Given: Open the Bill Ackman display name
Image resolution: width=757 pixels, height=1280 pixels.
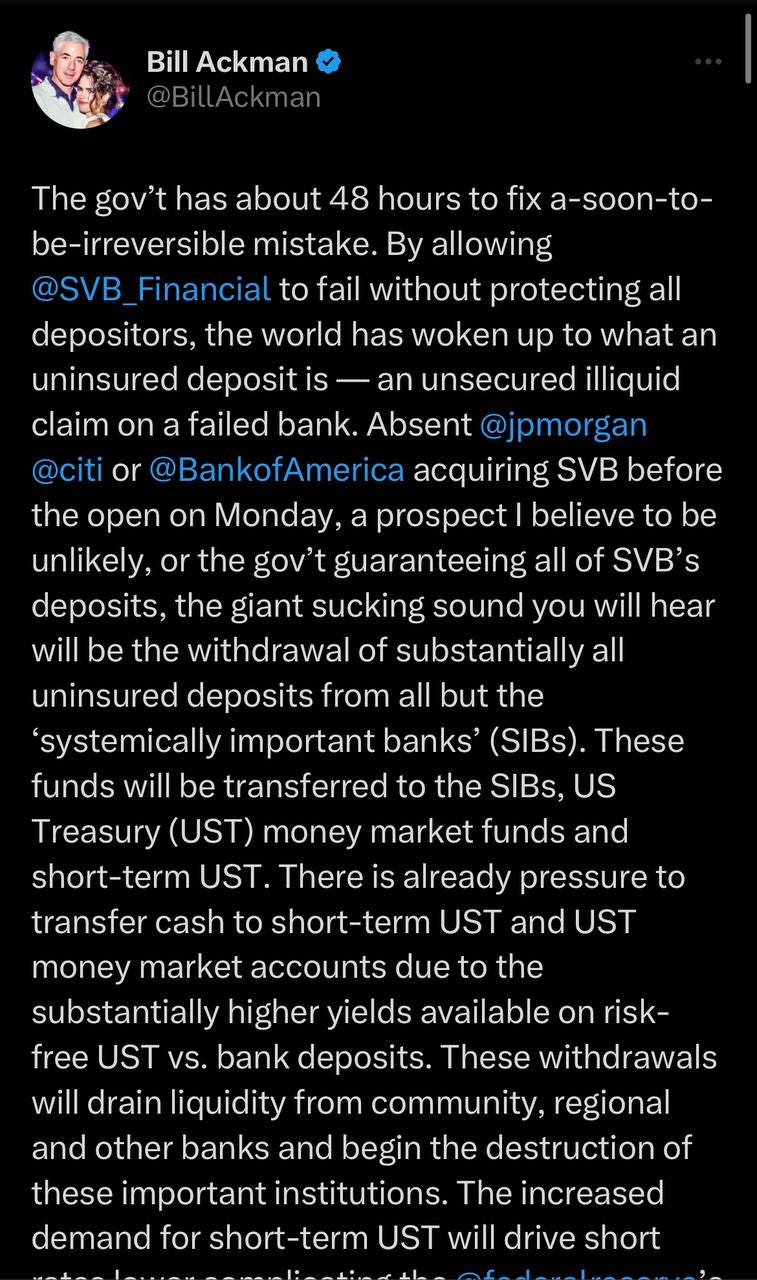Looking at the screenshot, I should 227,62.
